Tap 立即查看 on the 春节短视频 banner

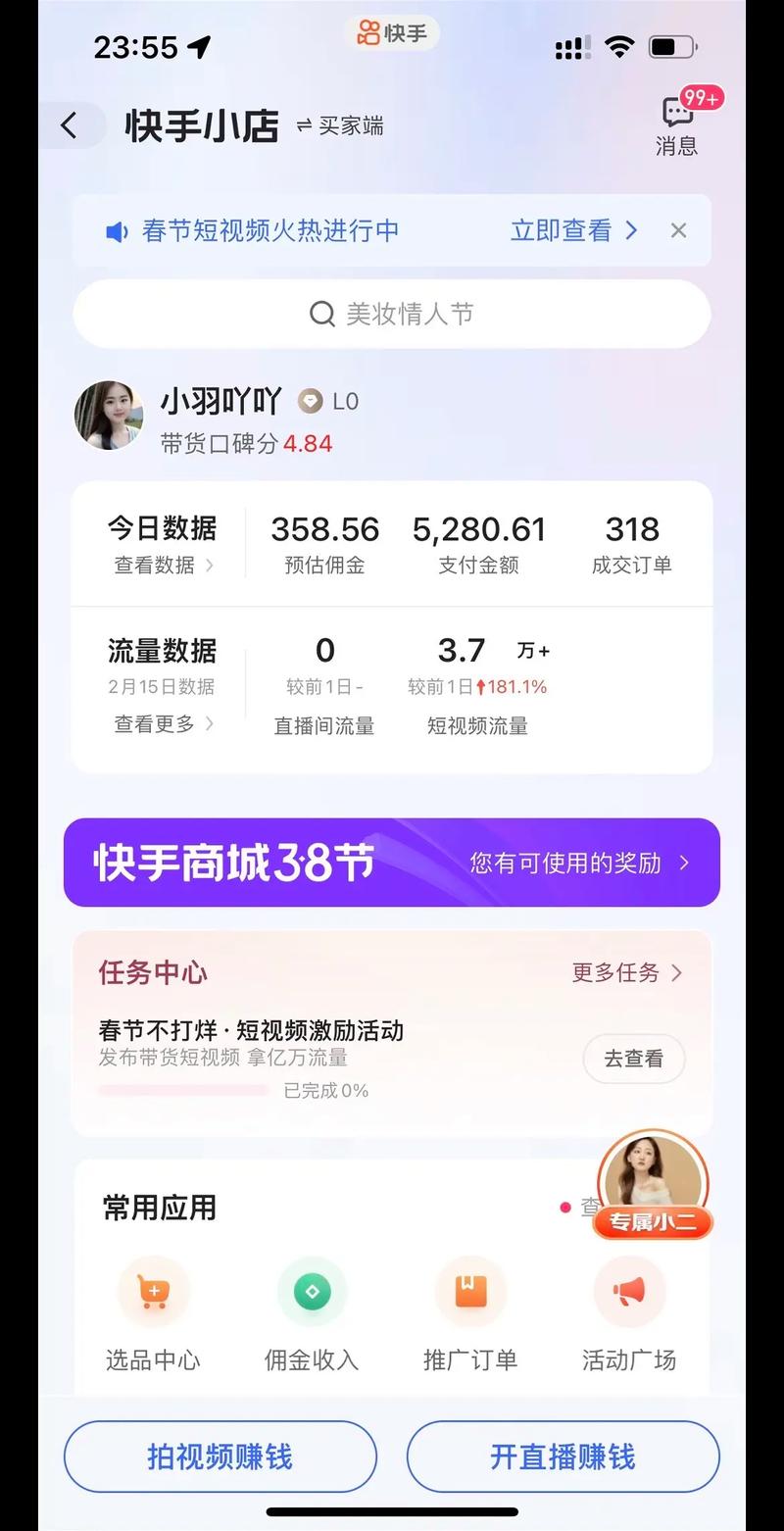573,231
